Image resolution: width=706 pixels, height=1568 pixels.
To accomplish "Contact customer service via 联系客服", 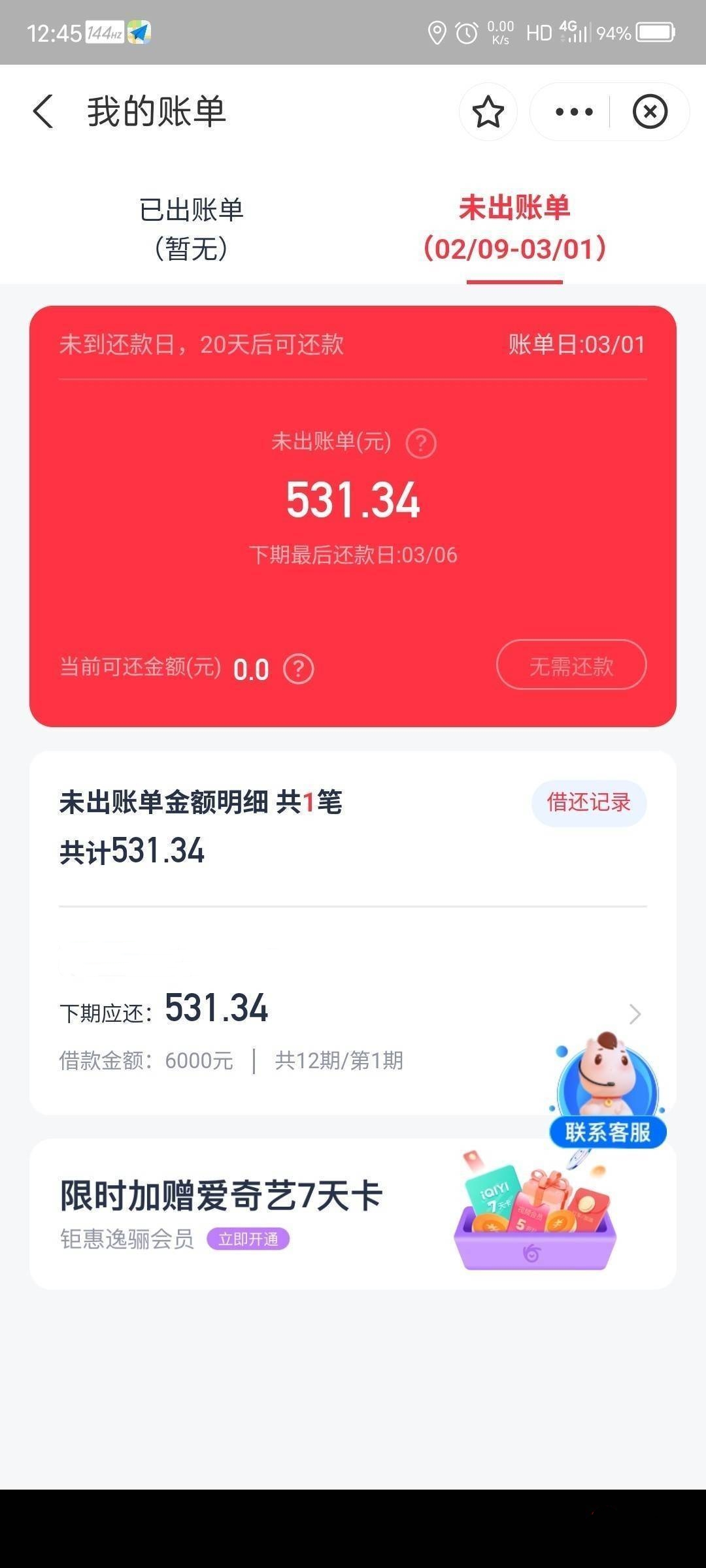I will click(x=608, y=1090).
